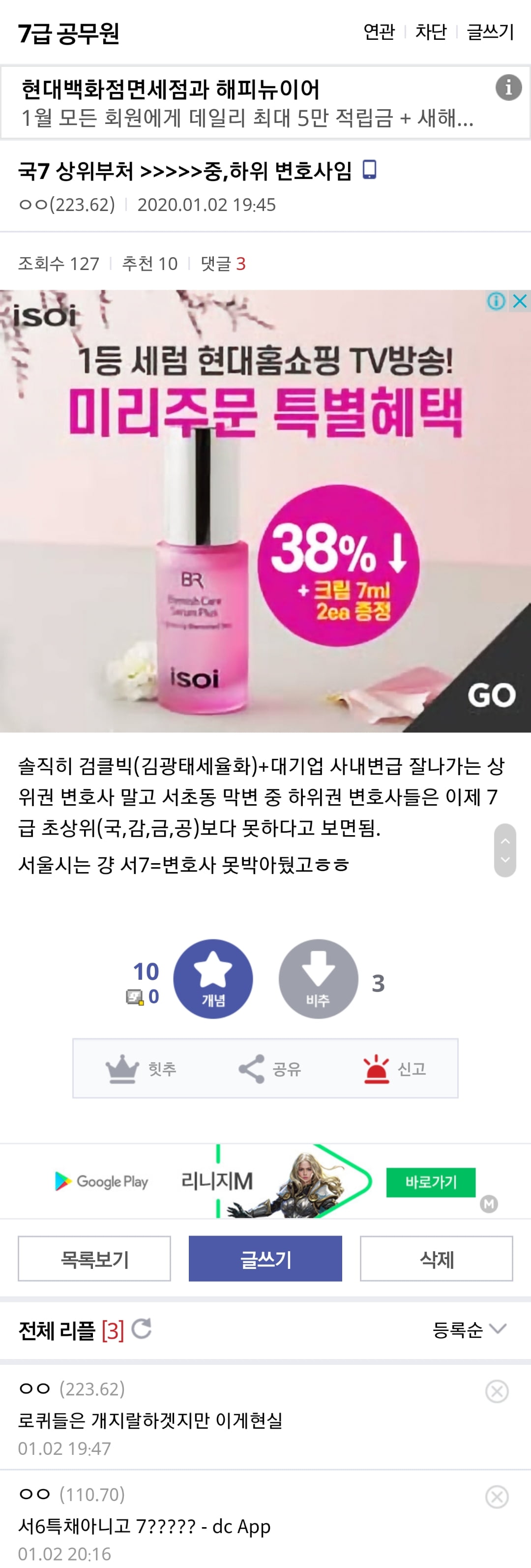Tap the ad info icon
This screenshot has height=1568, width=531.
(x=508, y=88)
